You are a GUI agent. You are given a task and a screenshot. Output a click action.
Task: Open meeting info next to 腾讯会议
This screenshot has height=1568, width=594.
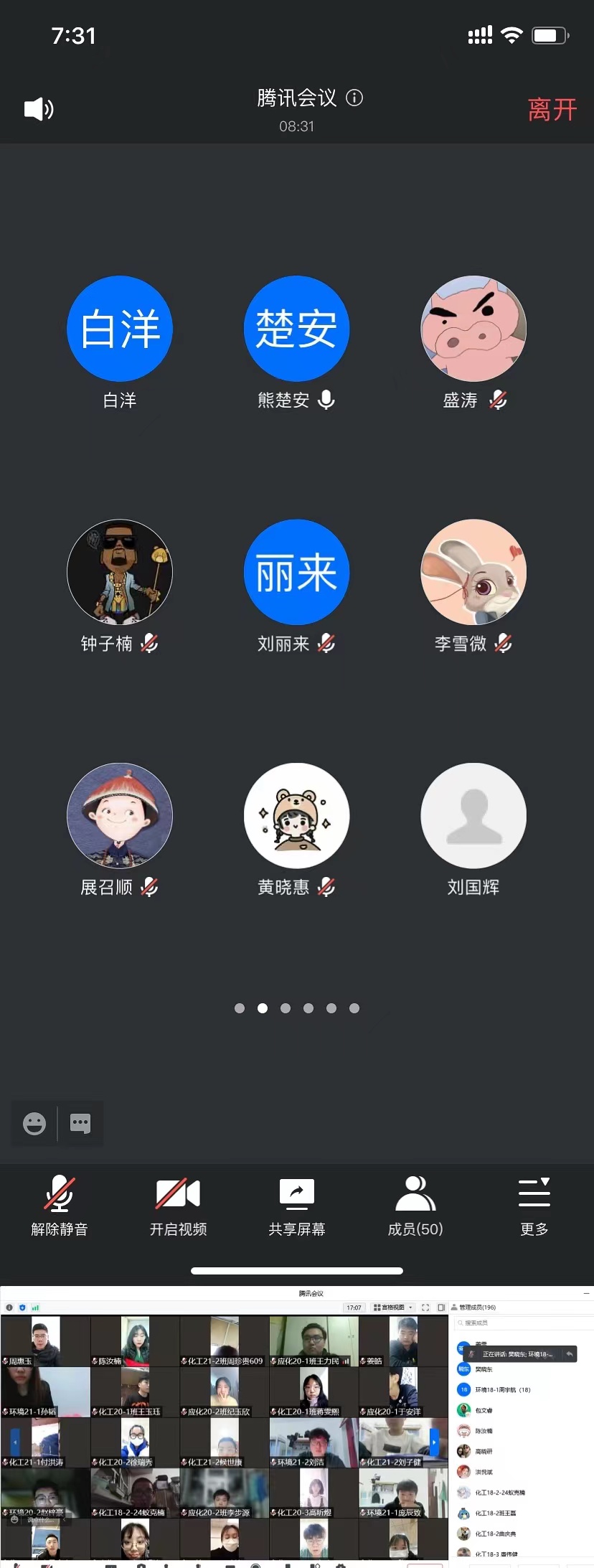point(354,98)
